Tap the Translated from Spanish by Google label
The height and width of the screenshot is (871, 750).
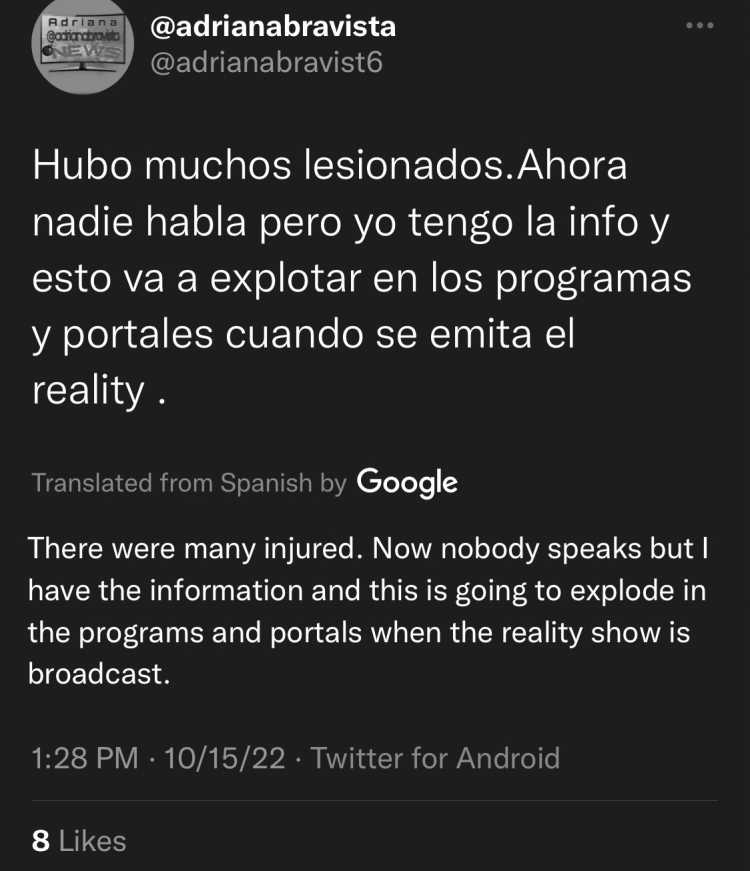point(244,483)
